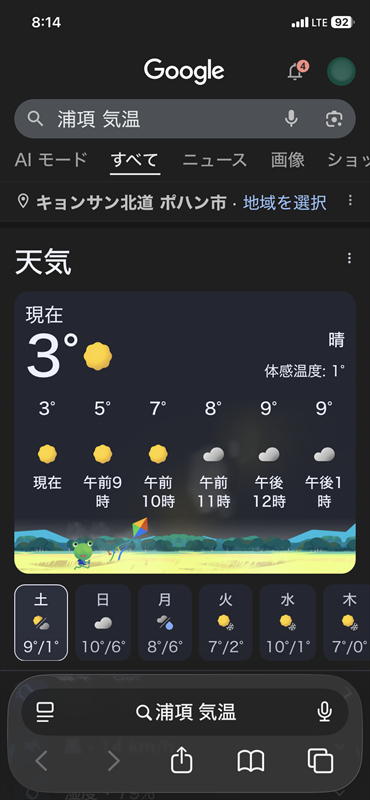Select the 火 forecast card 7°/2°

226,622
